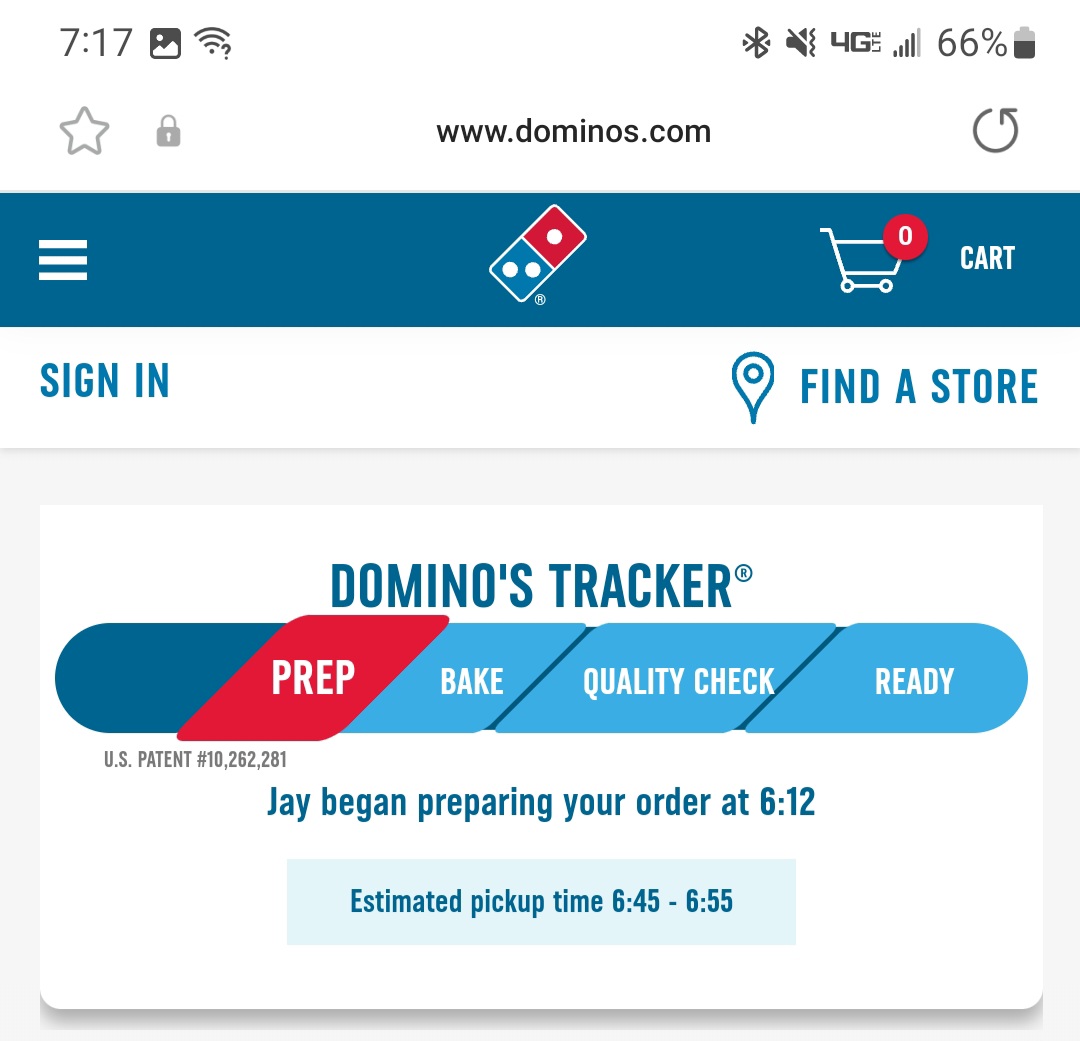Open Find a Store
Screen dimensions: 1080x1041
coord(885,387)
